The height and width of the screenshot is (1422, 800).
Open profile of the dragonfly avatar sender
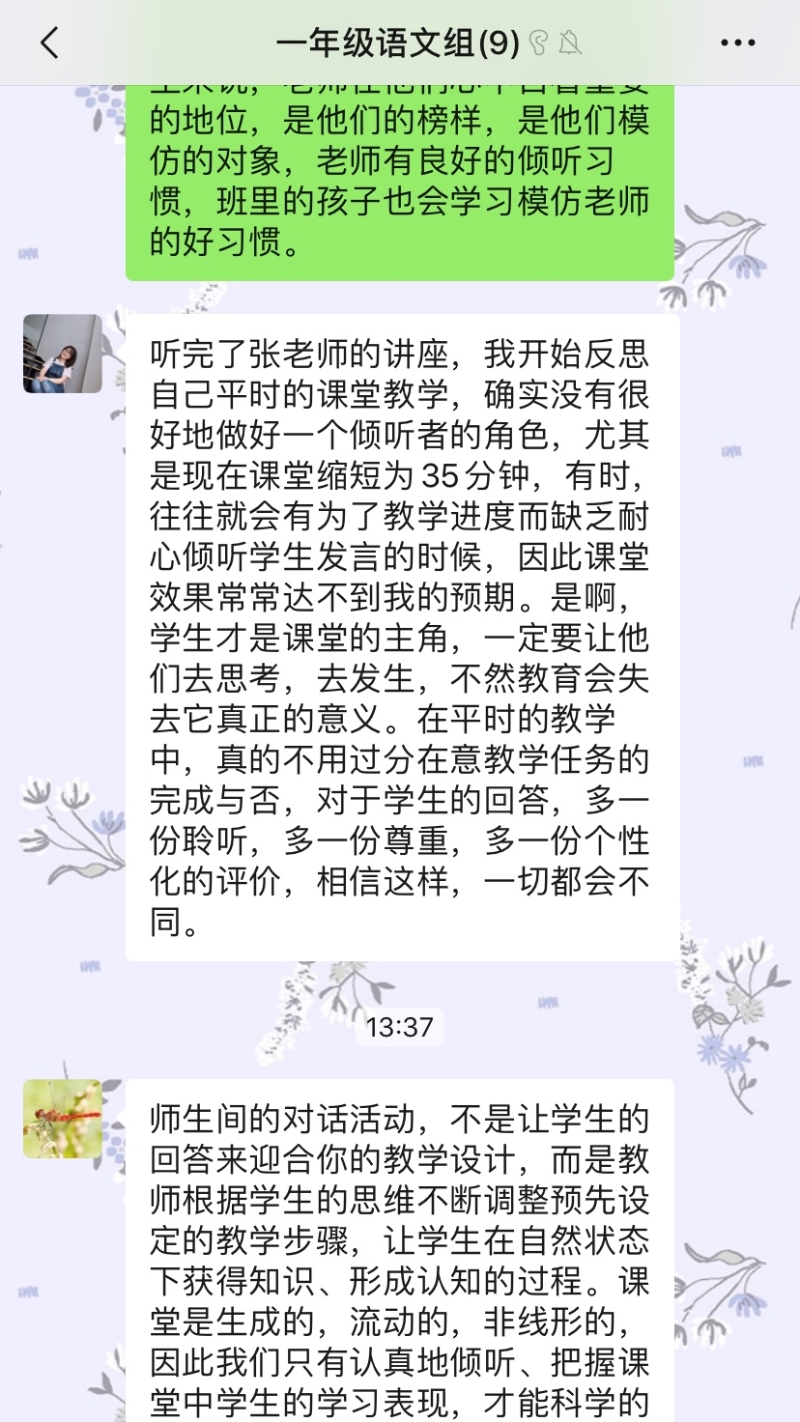tap(63, 1118)
